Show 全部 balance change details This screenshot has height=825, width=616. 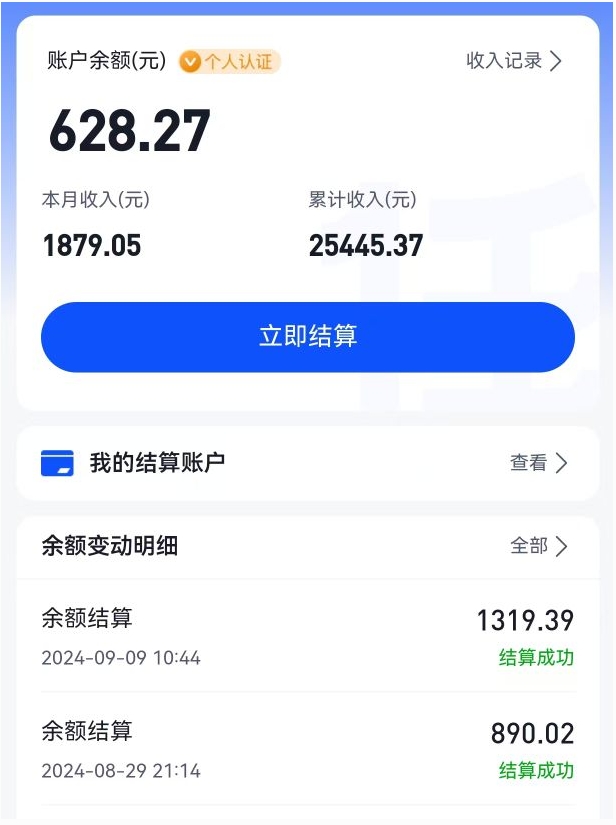539,546
